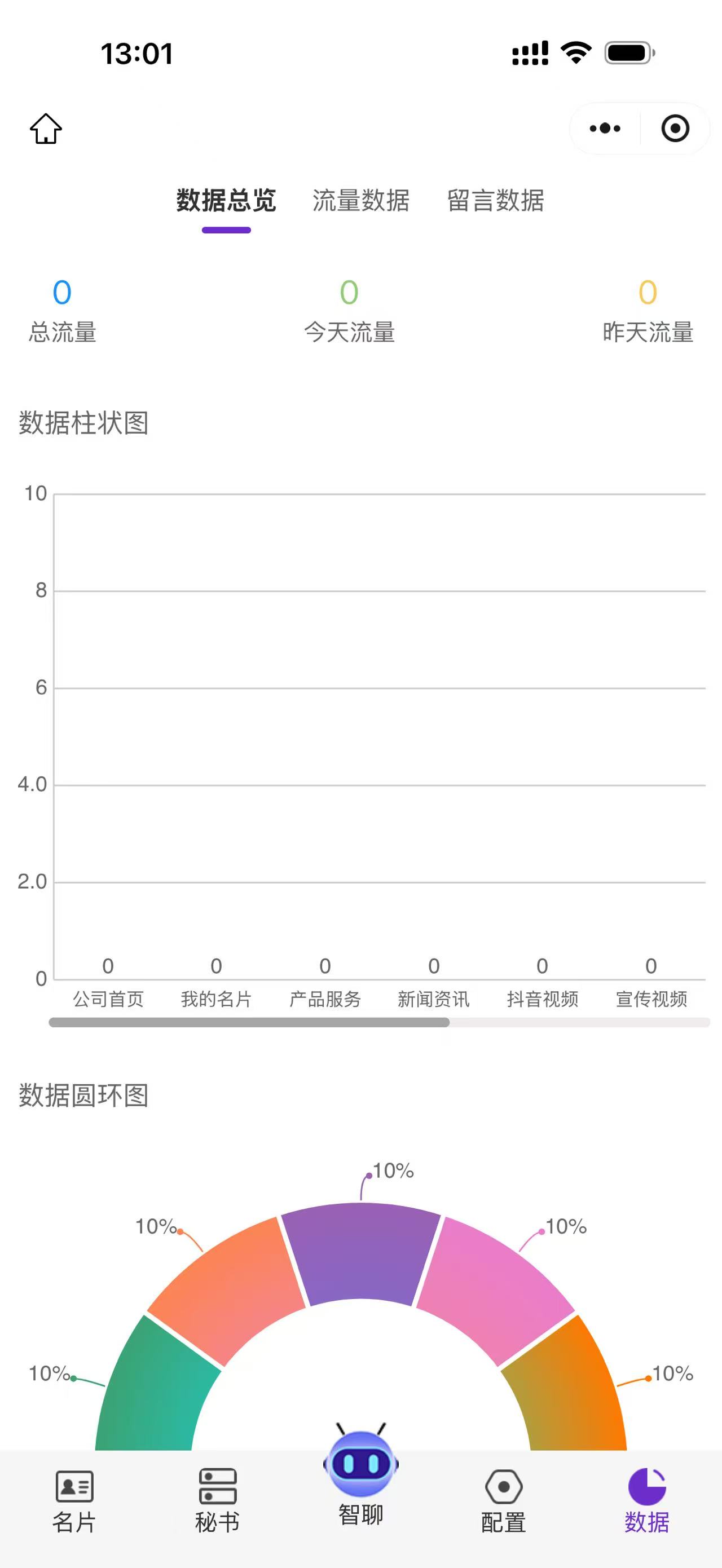Screen dimensions: 722x1568
Task: Switch to the 留言数据 tab
Action: click(495, 200)
